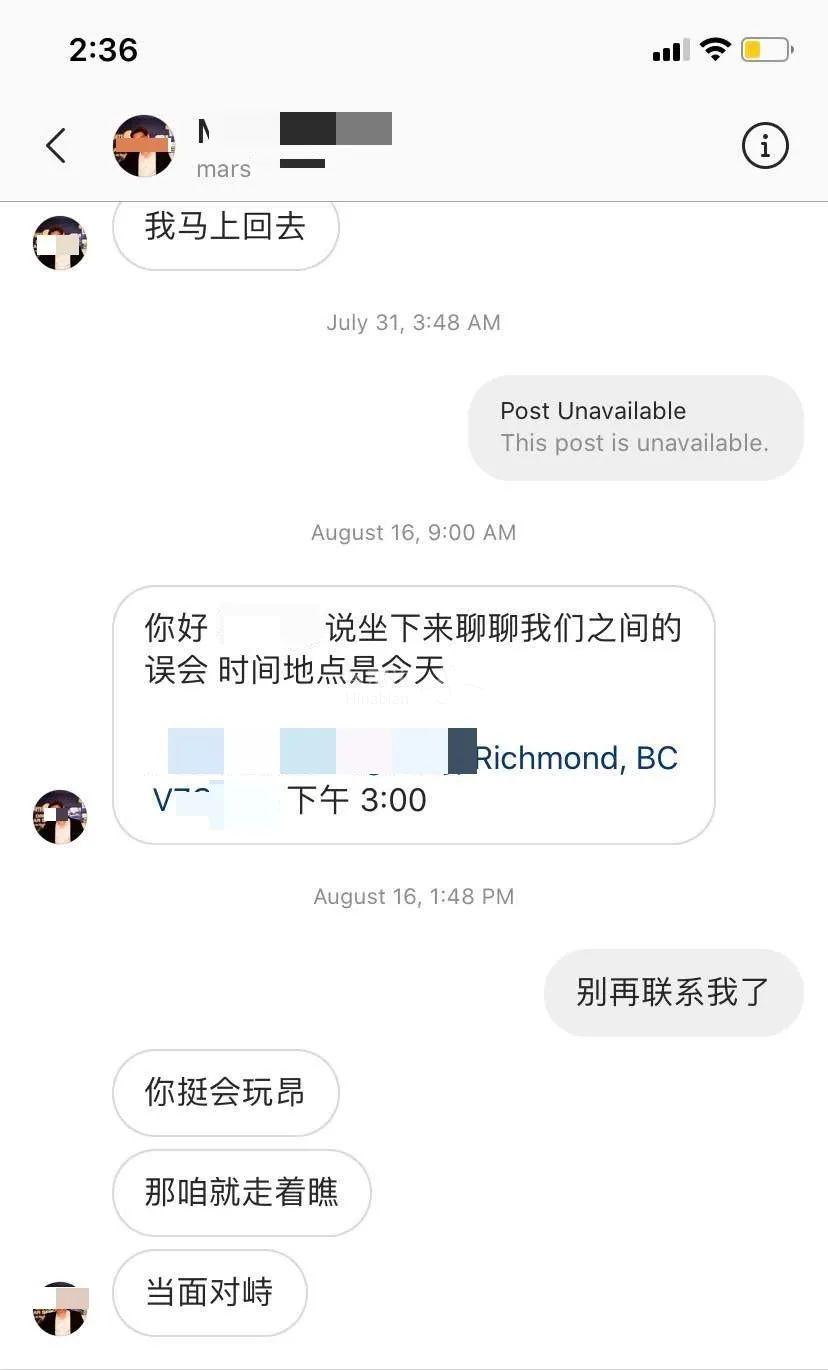Viewport: 828px width, 1370px height.
Task: Open the conversation info button
Action: (765, 146)
